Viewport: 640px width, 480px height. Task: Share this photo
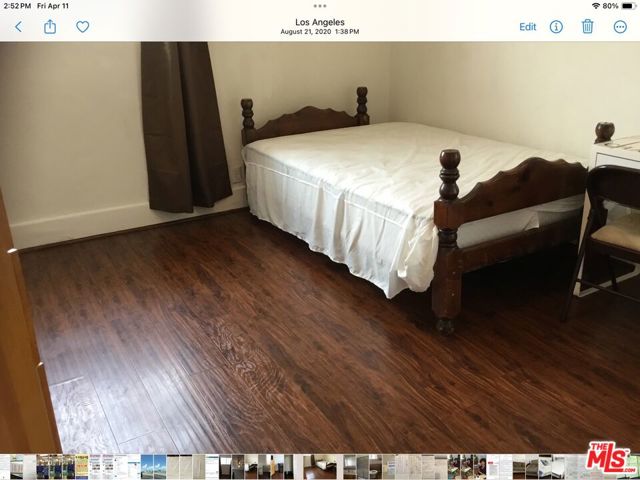pos(50,27)
